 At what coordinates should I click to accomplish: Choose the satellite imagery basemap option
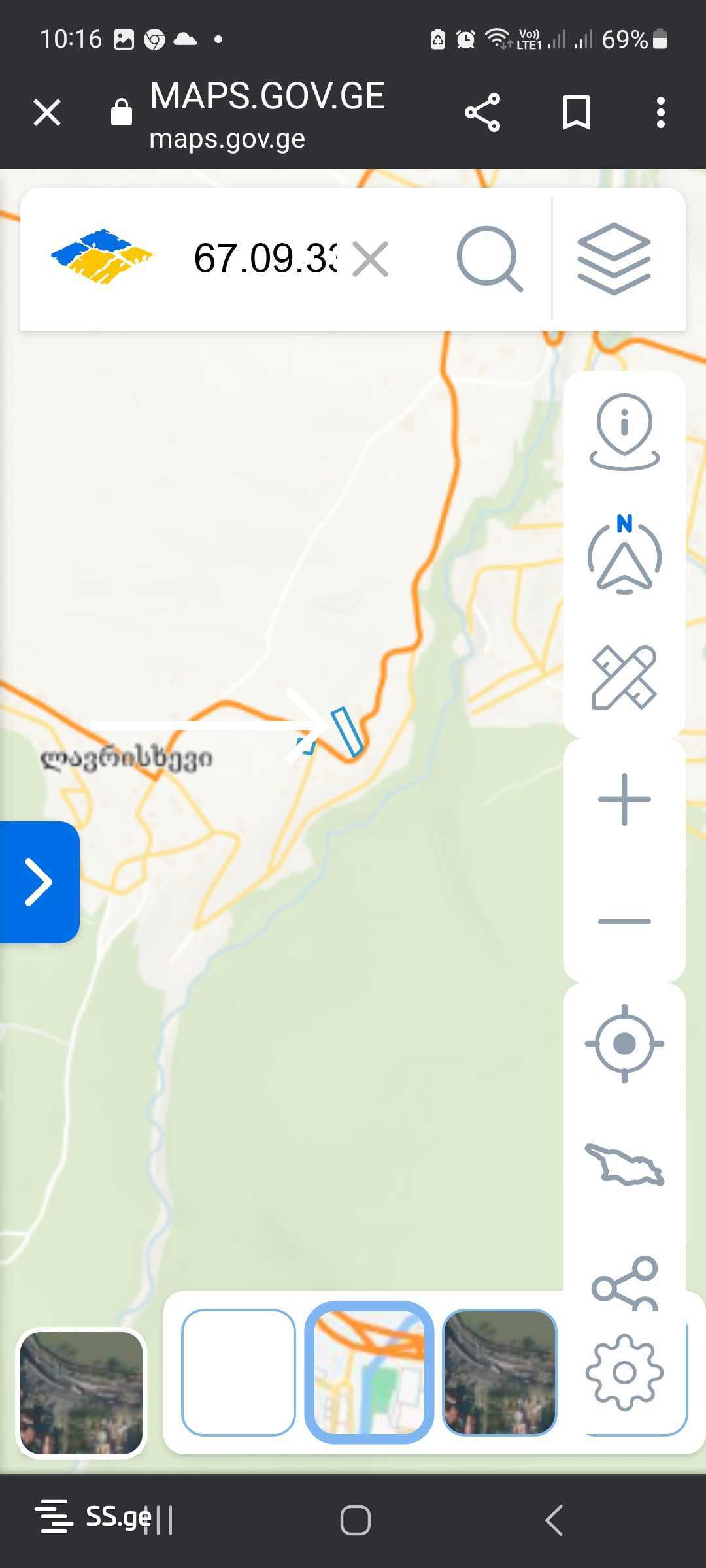point(500,1372)
